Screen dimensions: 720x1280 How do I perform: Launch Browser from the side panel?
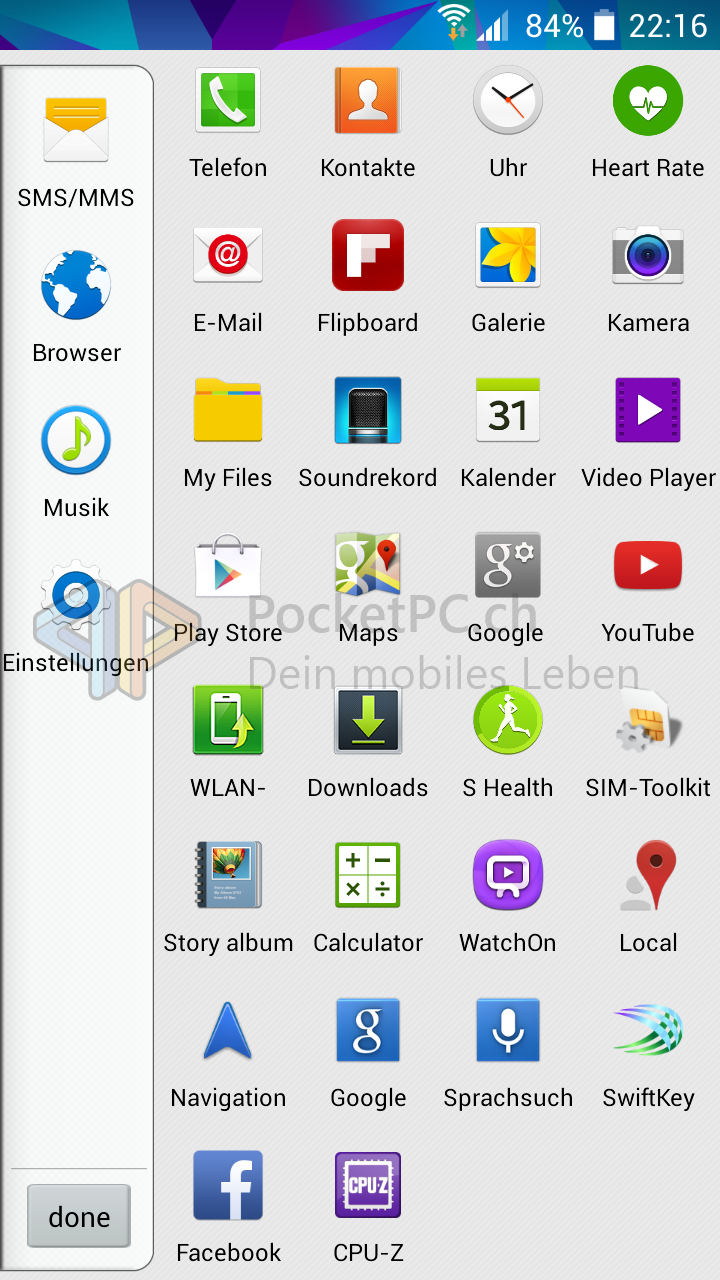pos(76,305)
